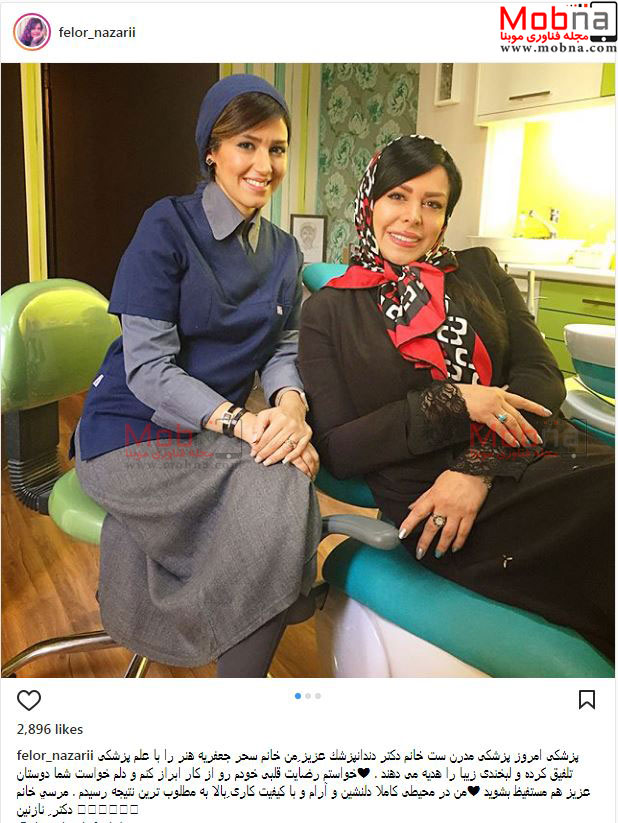Open the felor_nazarii username in the header
The width and height of the screenshot is (618, 823).
coord(98,32)
